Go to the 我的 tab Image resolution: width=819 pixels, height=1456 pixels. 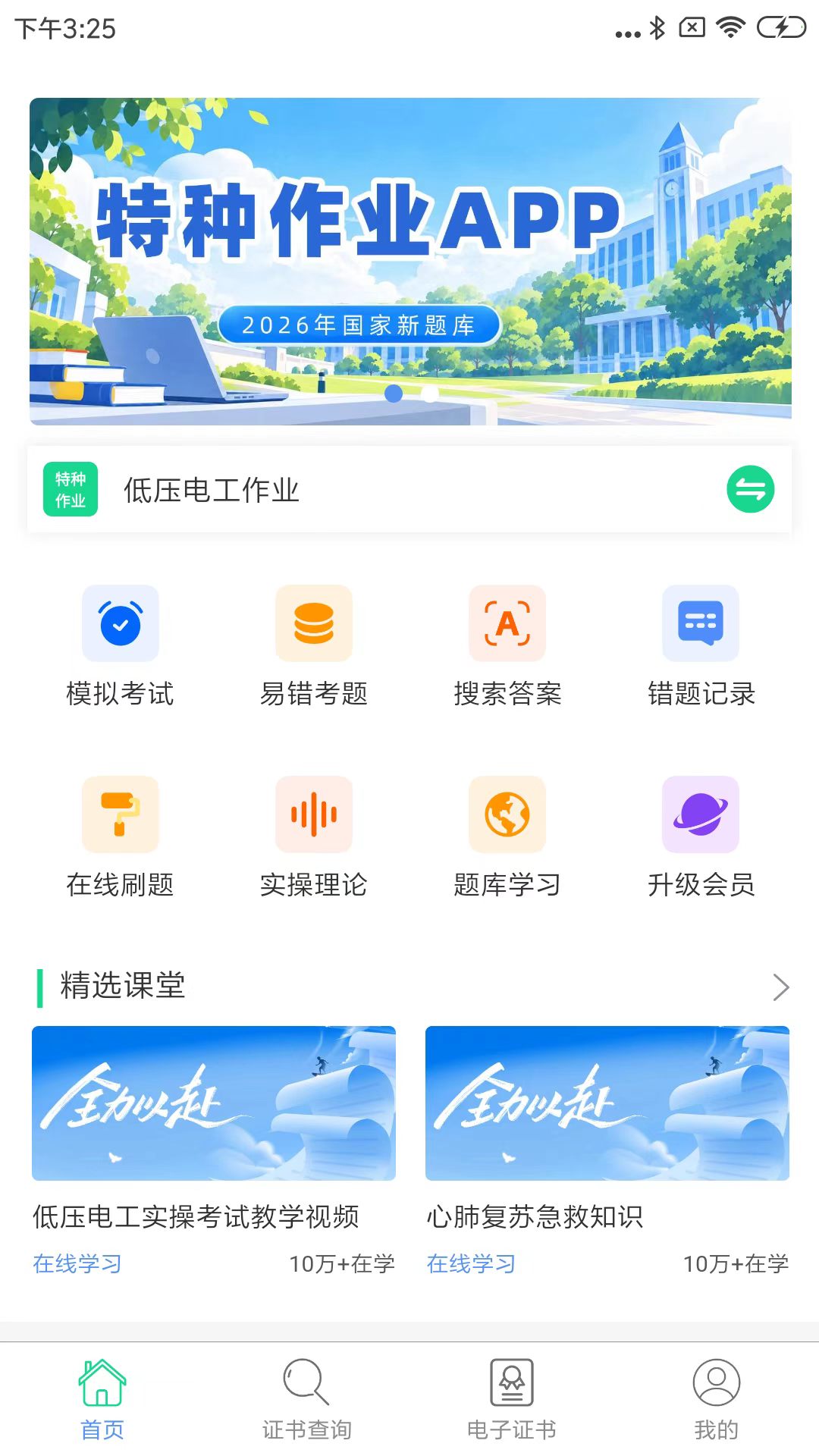(x=716, y=1399)
